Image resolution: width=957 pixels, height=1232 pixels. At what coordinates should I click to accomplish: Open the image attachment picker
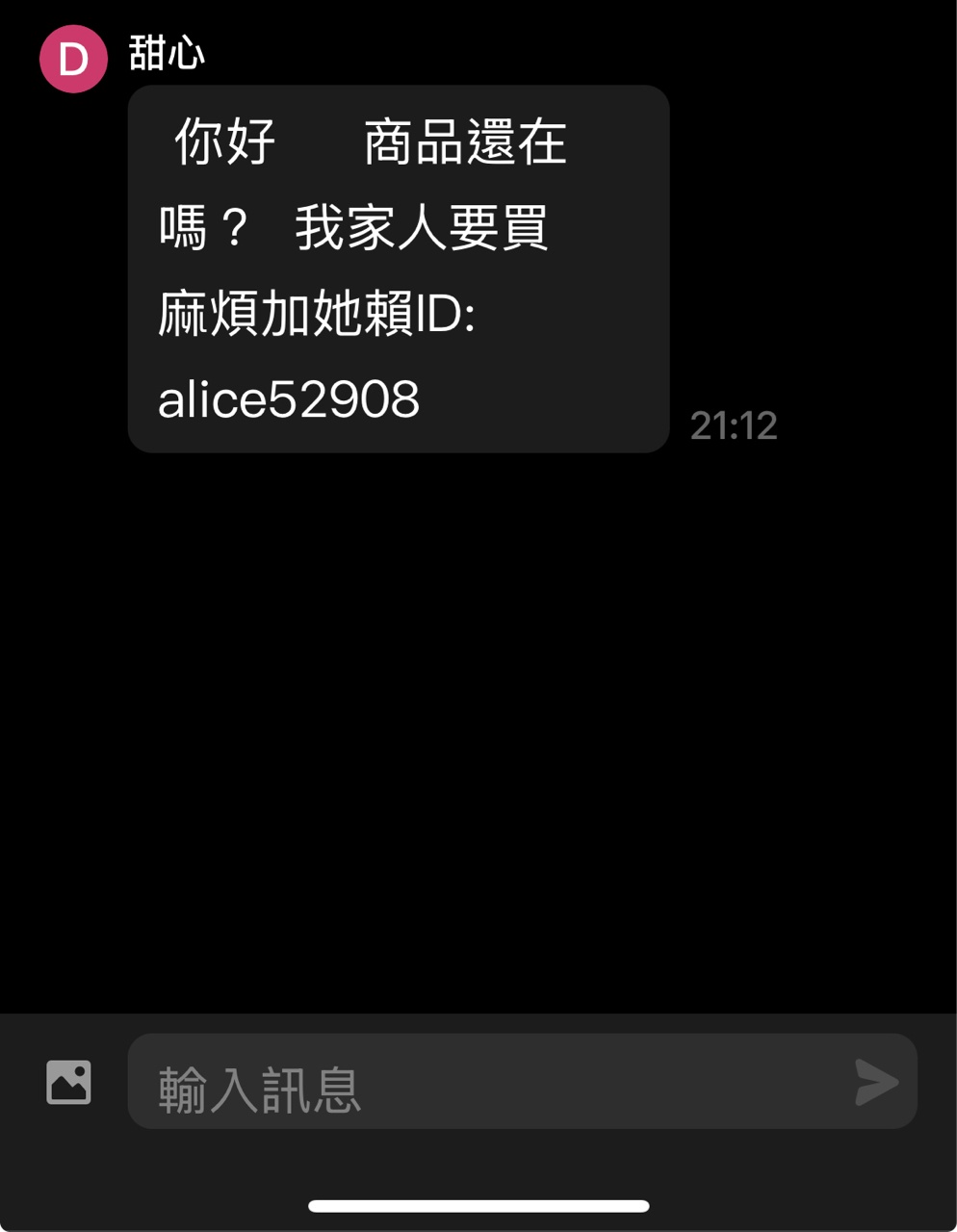[x=69, y=1082]
